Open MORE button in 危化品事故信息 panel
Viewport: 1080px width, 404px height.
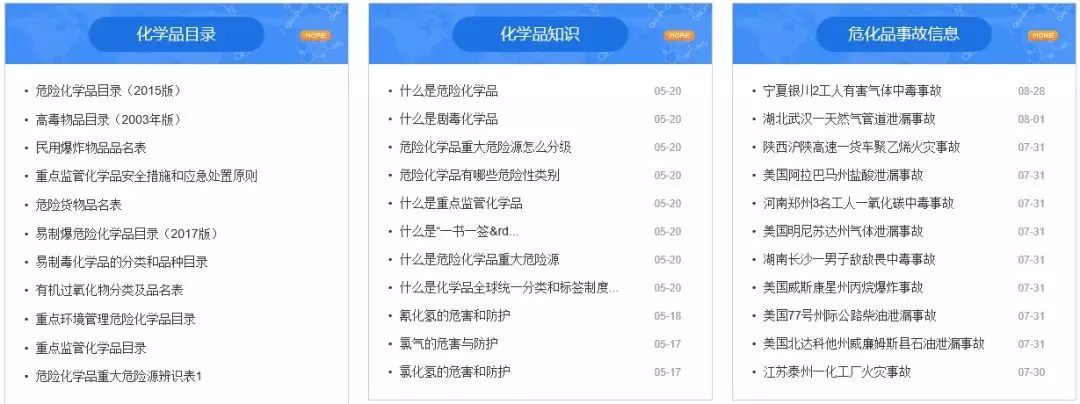click(x=1043, y=35)
